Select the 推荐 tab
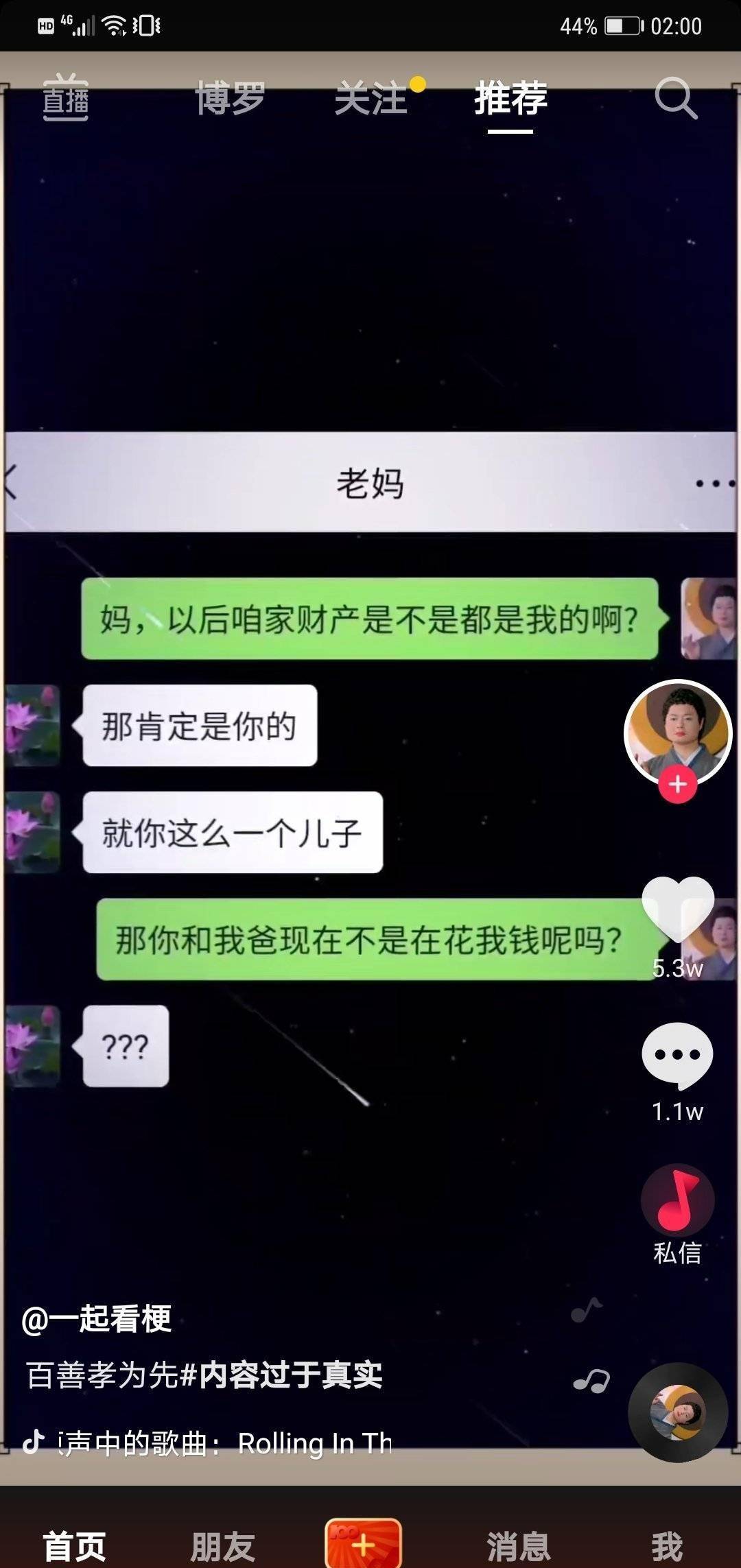 pos(510,98)
